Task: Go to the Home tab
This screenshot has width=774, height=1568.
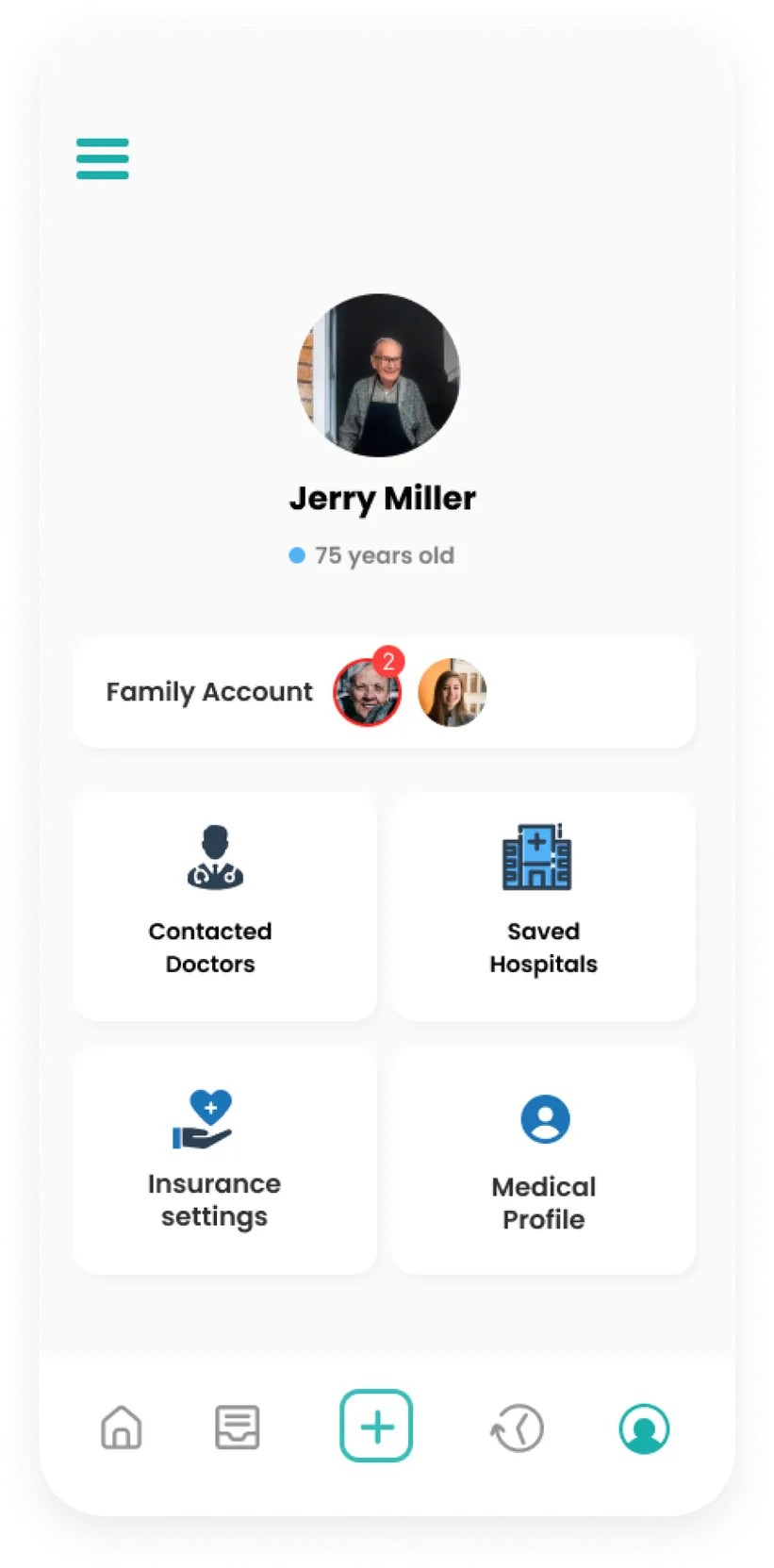Action: pos(122,1428)
